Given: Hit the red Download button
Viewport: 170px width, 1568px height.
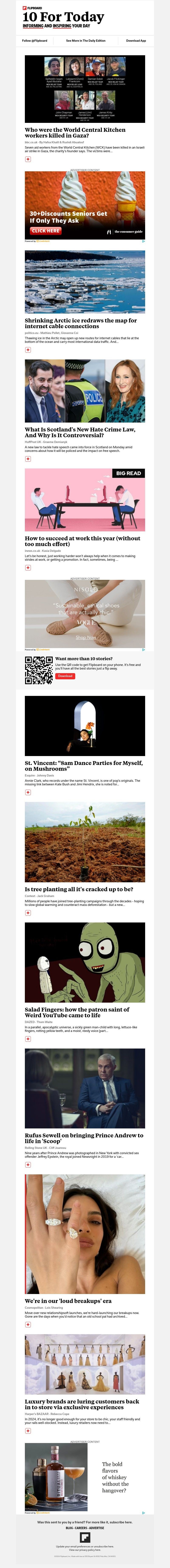Looking at the screenshot, I should click(x=65, y=676).
